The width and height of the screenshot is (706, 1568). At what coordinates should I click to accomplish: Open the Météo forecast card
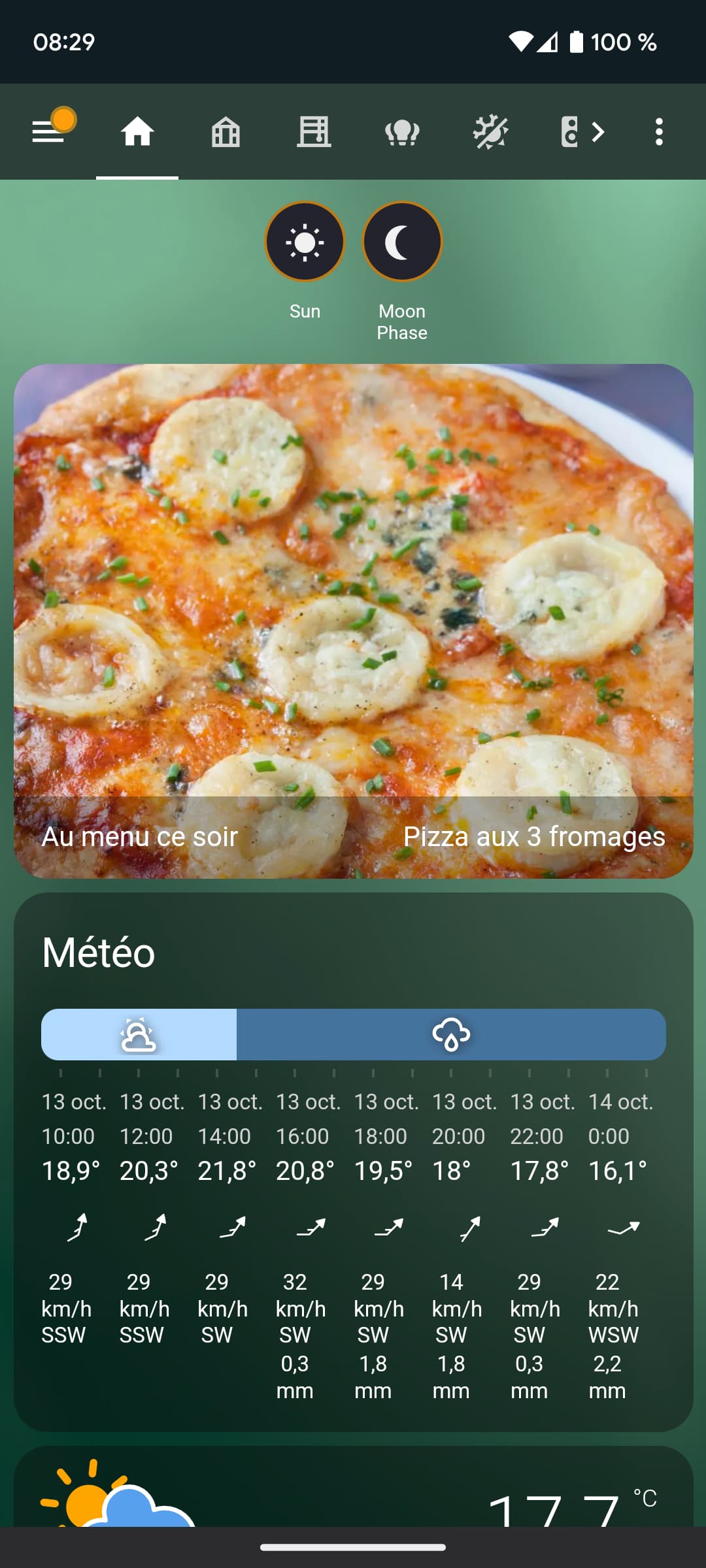coord(353,1162)
